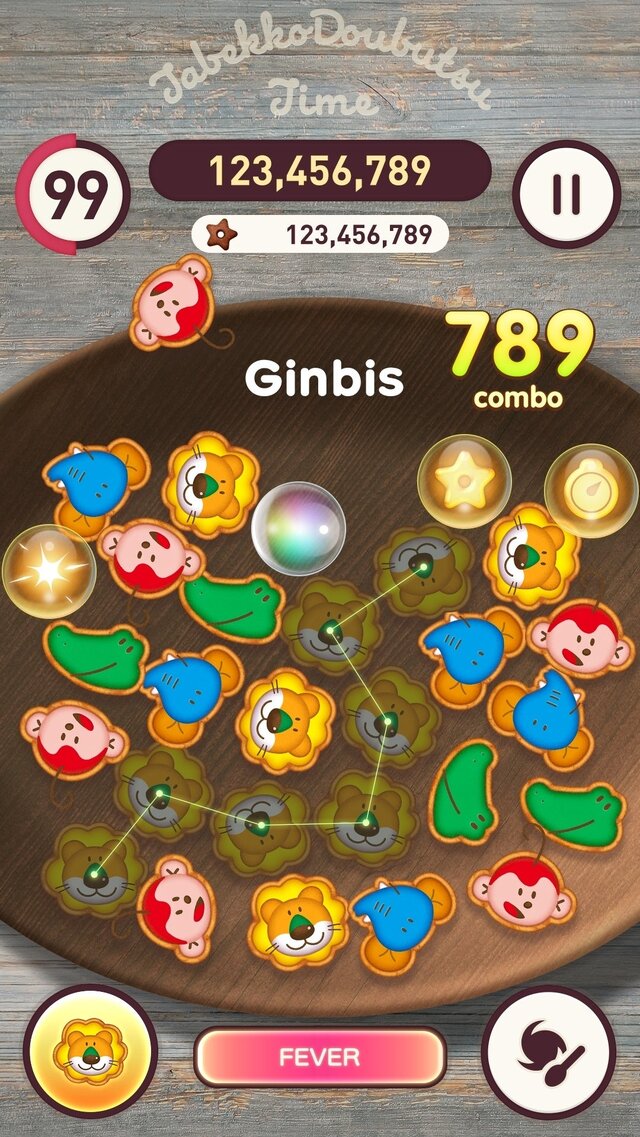Pop the sparkle bomb bubble

pyautogui.click(x=48, y=570)
